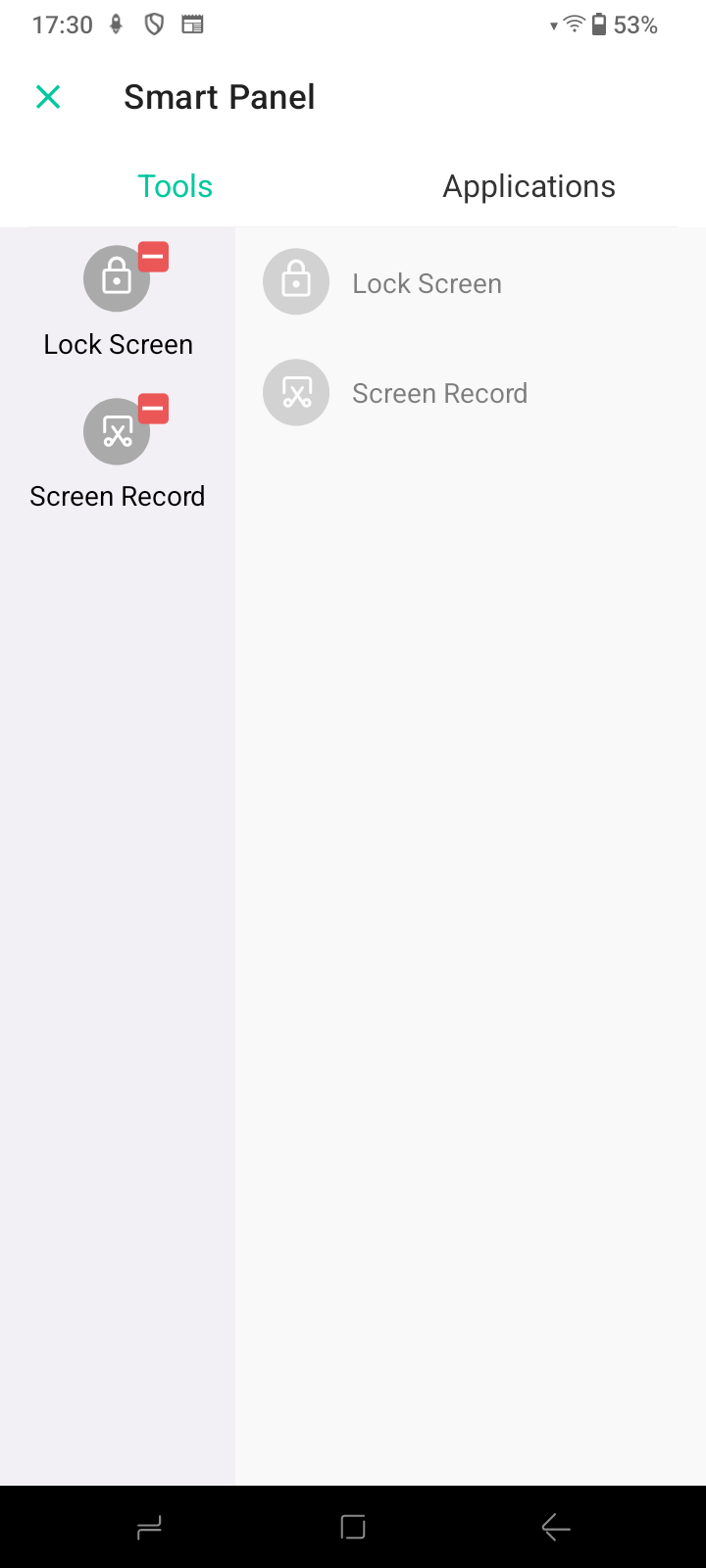Close the Smart Panel screen
Screen dimensions: 706x1568
[x=48, y=97]
